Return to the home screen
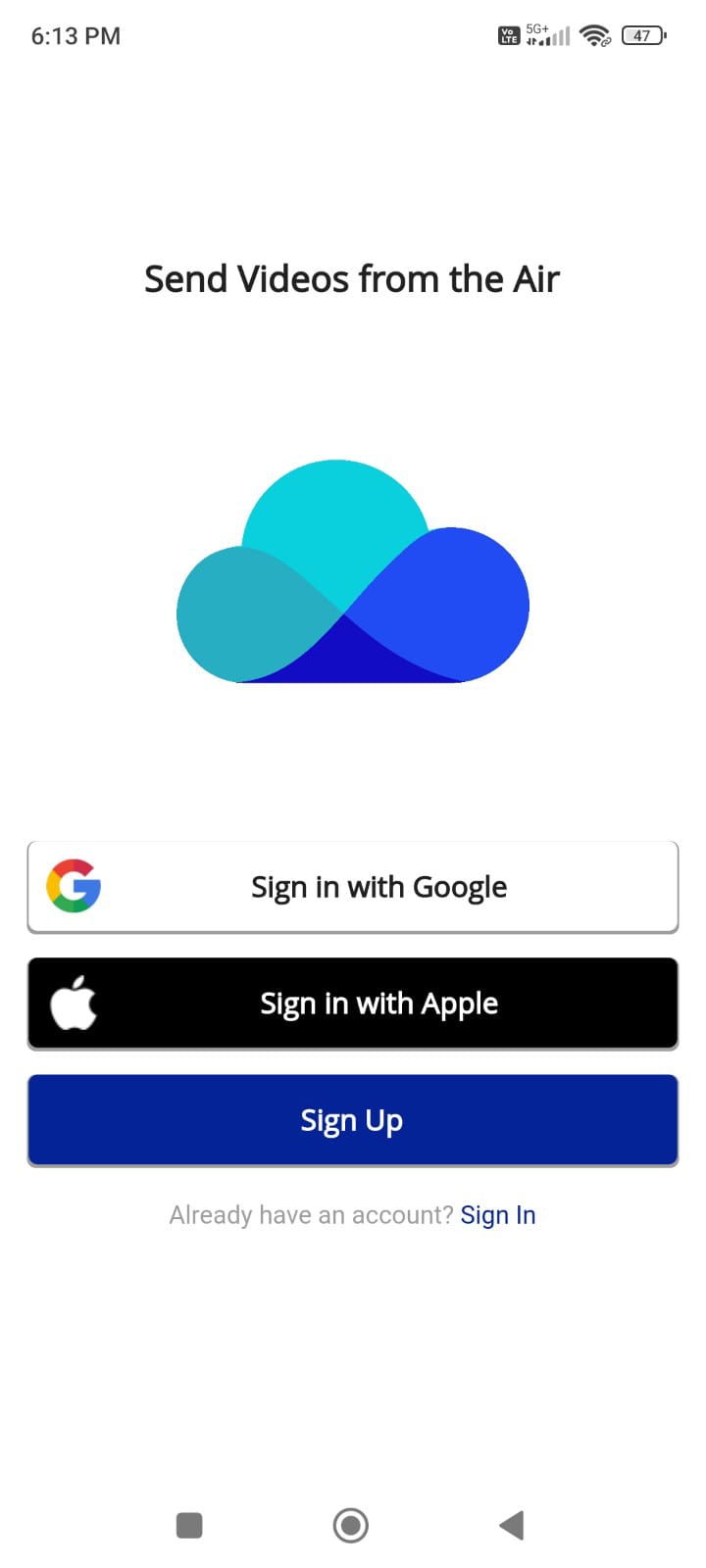The width and height of the screenshot is (706, 1568). pos(351,1525)
